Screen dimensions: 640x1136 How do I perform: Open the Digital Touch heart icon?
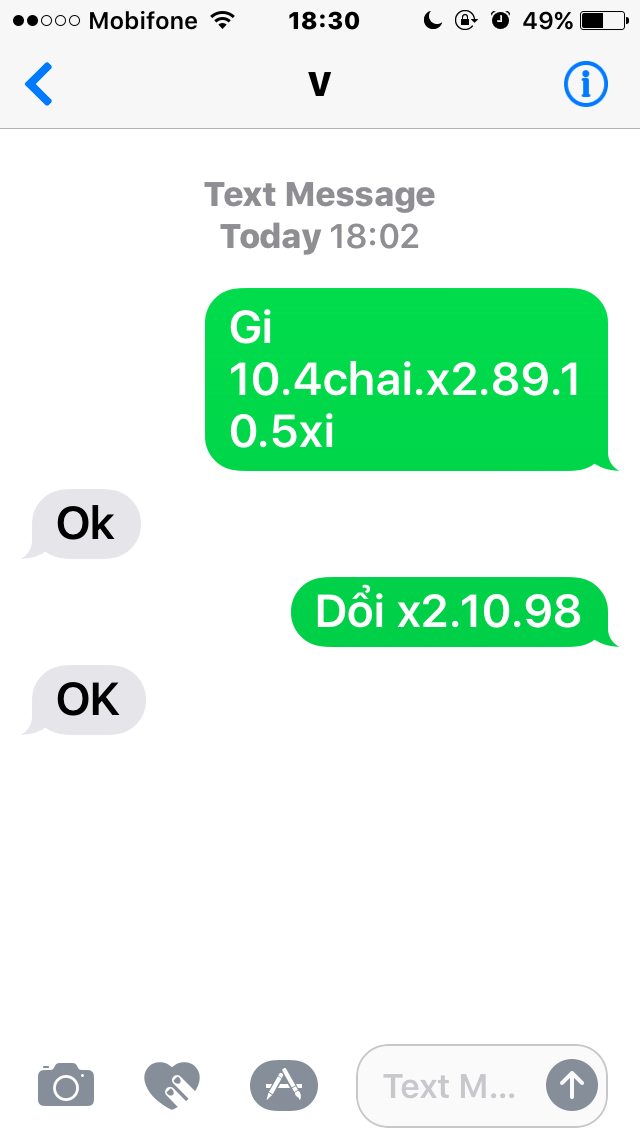173,1083
